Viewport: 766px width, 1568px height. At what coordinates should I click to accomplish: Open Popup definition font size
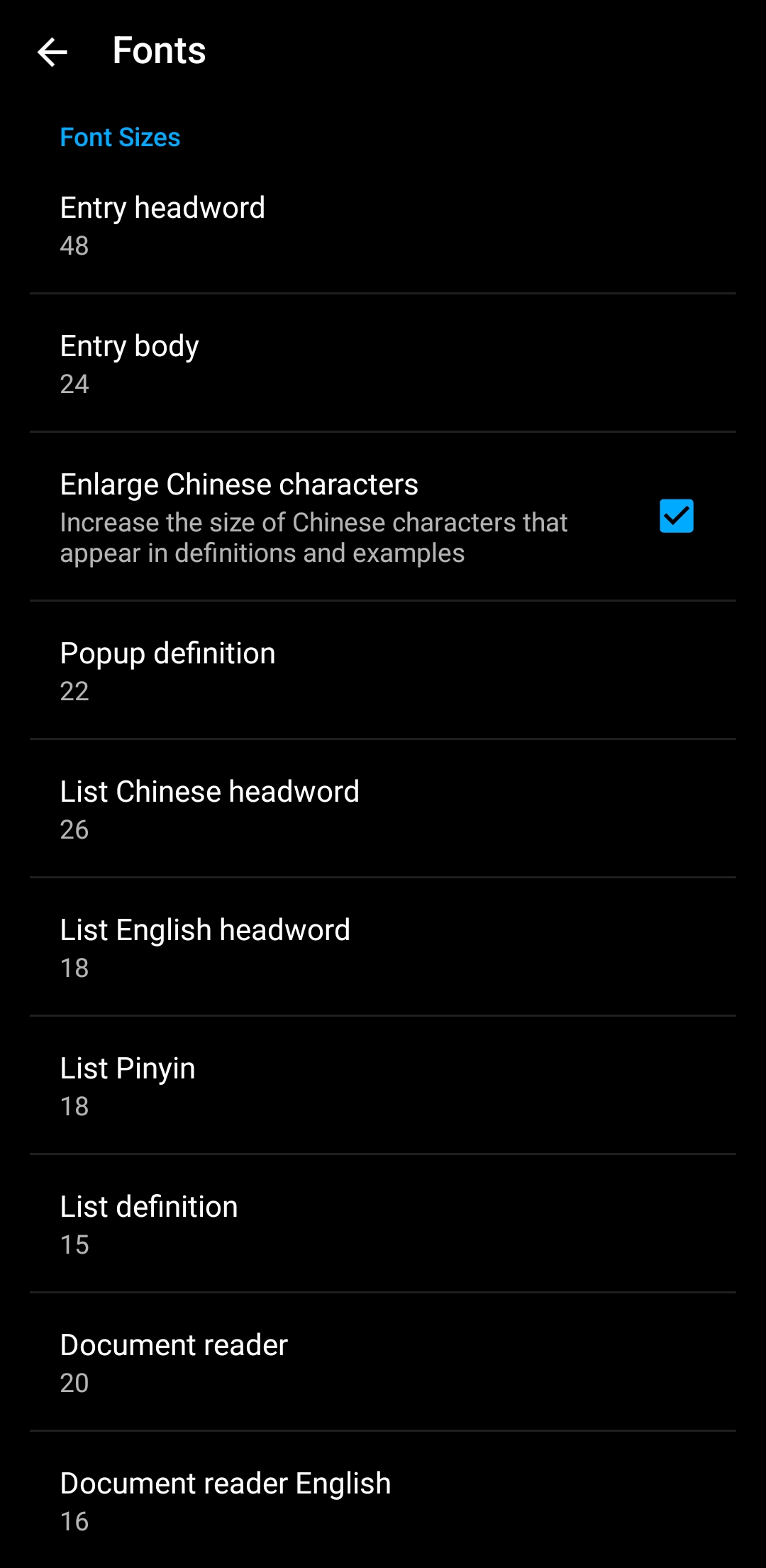click(x=383, y=670)
